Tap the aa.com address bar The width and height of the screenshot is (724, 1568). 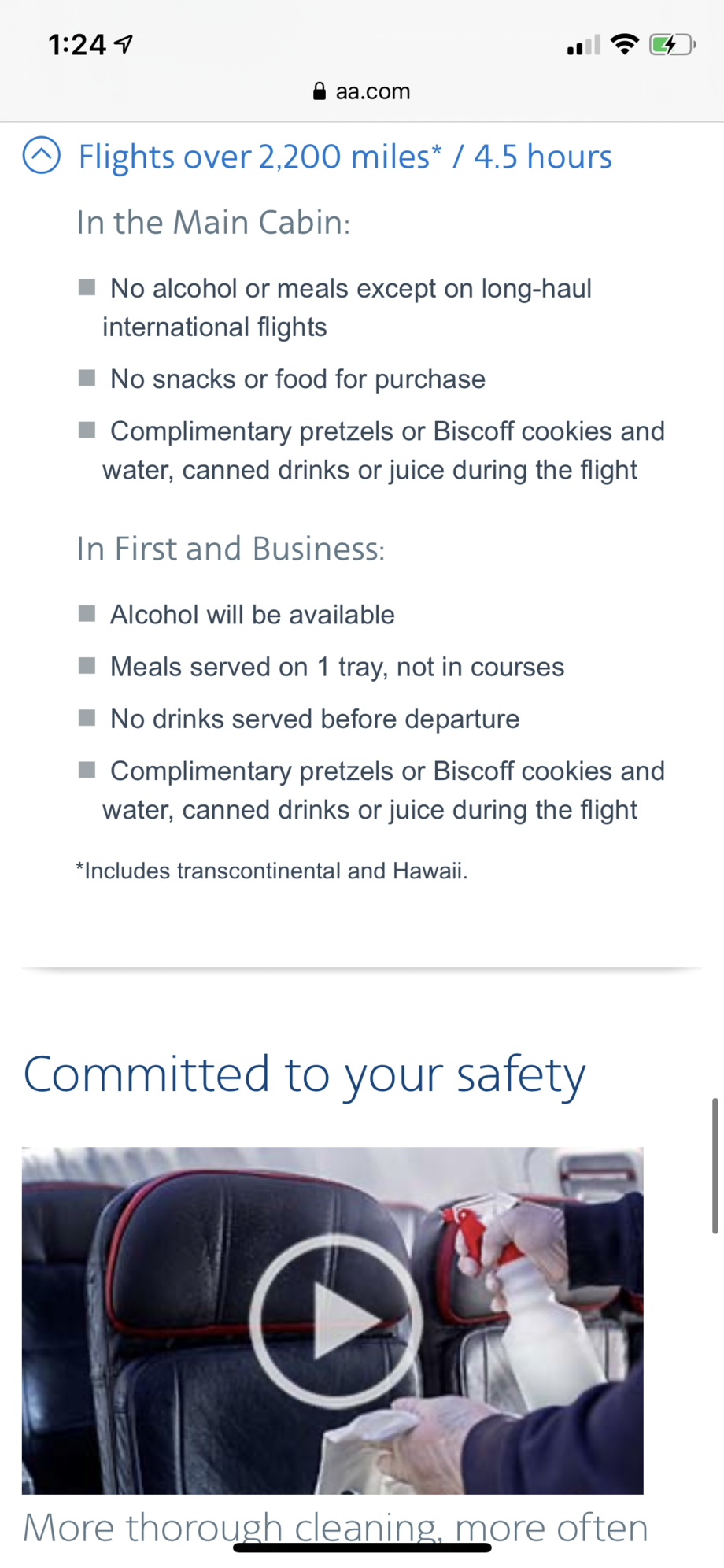coord(362,91)
